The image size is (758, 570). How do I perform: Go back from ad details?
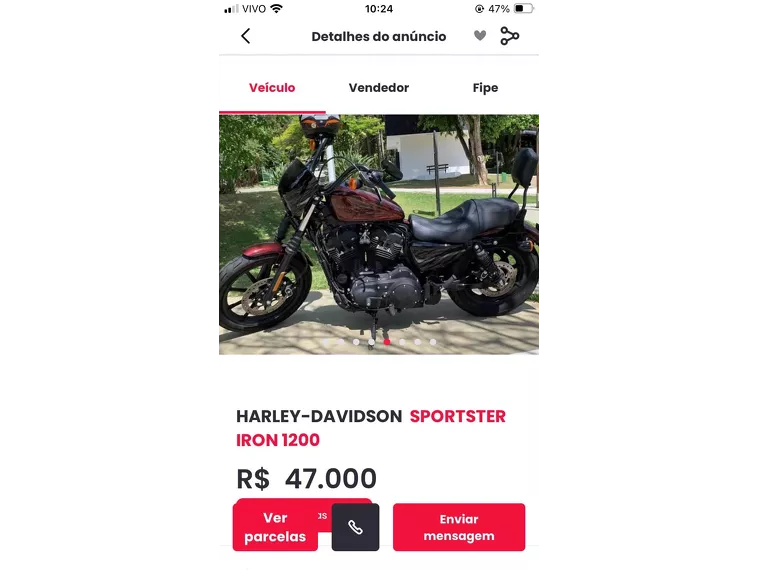[246, 36]
